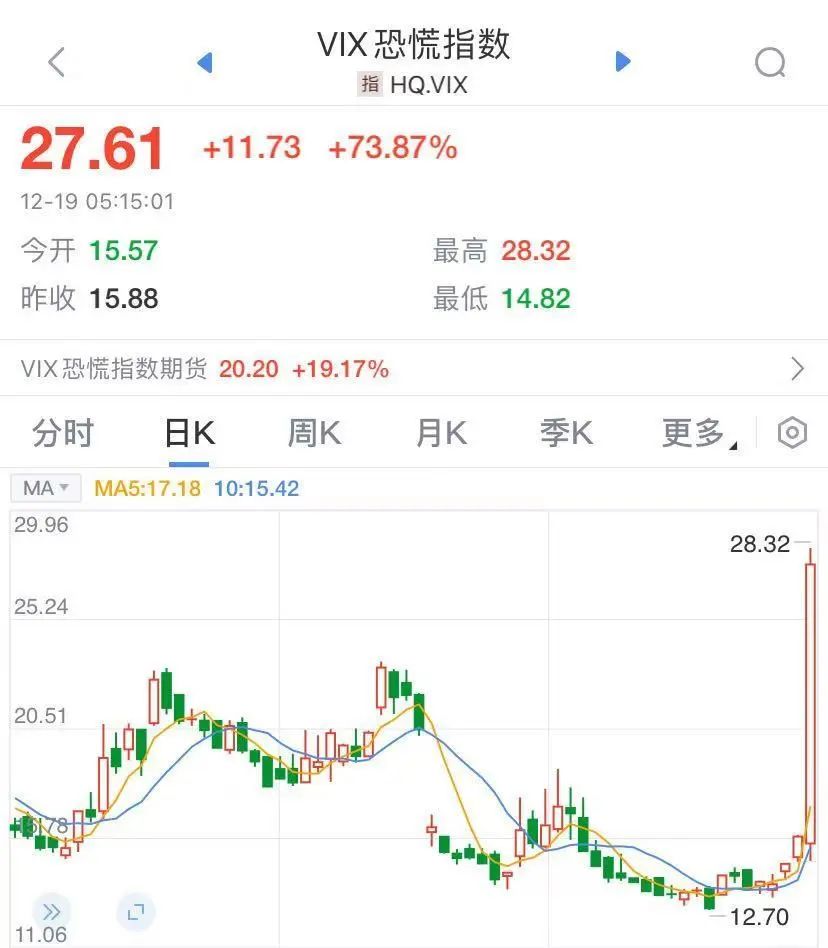Show the 月K chart tab

coord(441,433)
